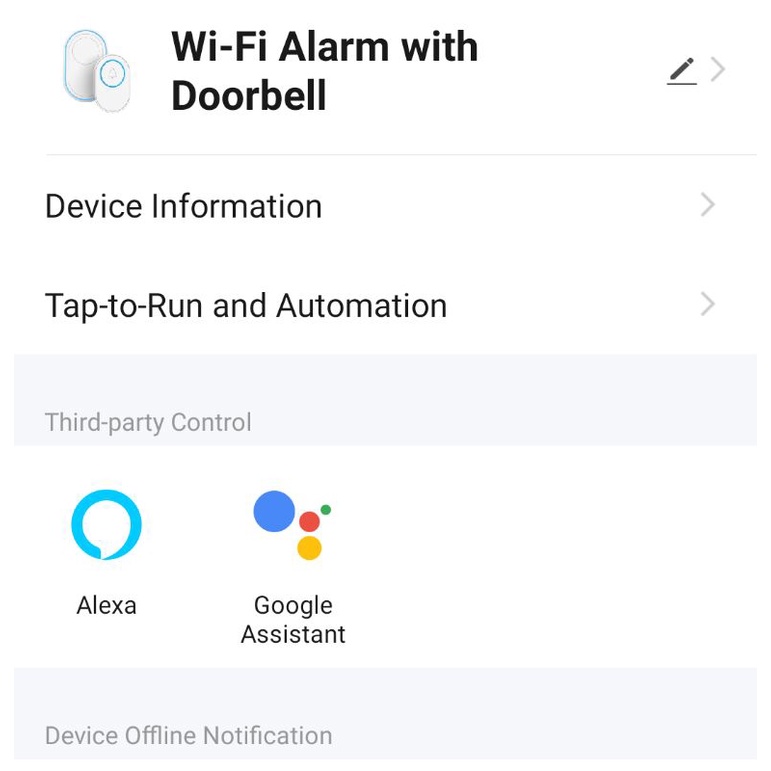Open Device Information
Screen dimensions: 771x771
[386, 206]
